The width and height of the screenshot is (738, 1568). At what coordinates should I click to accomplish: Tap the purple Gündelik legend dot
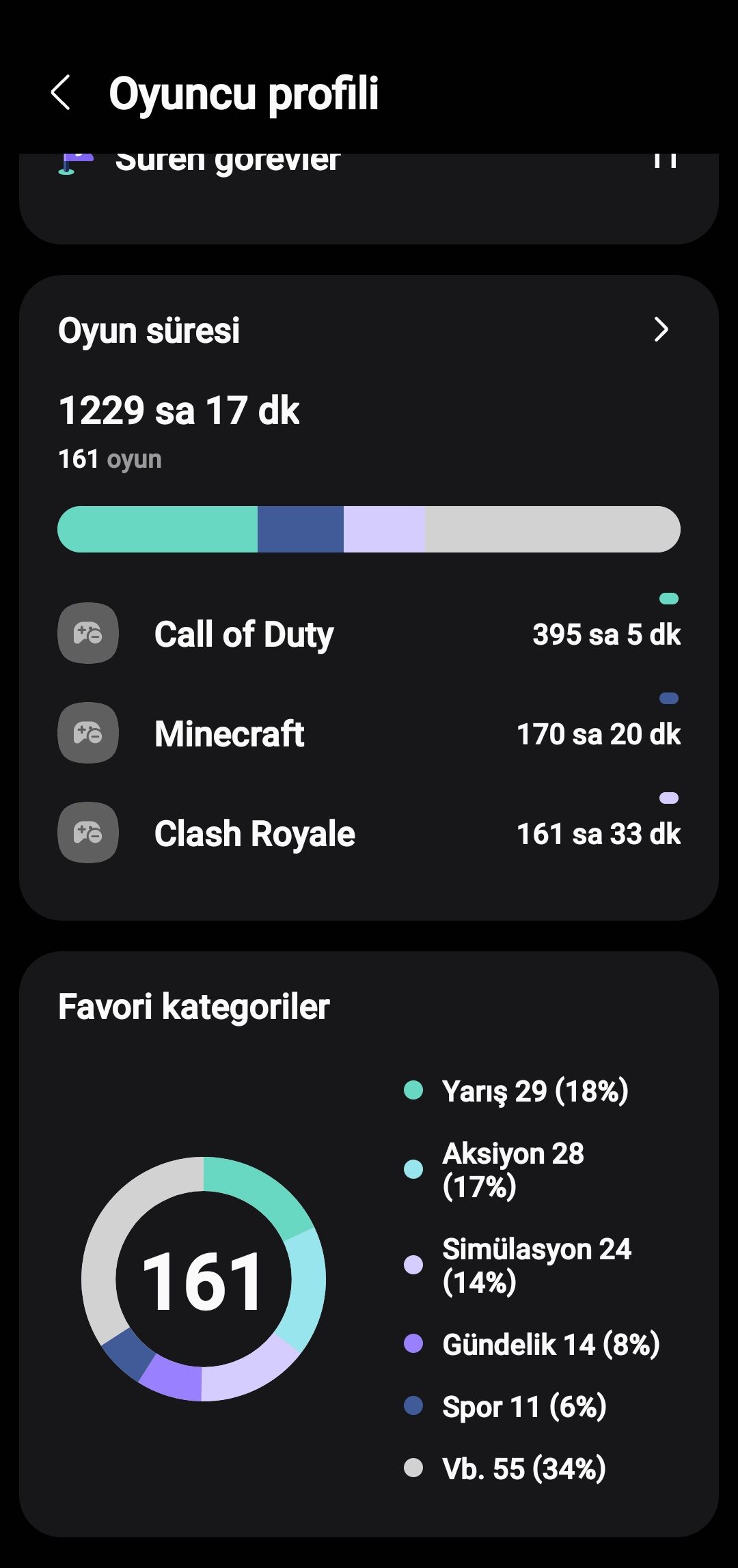pyautogui.click(x=413, y=1344)
